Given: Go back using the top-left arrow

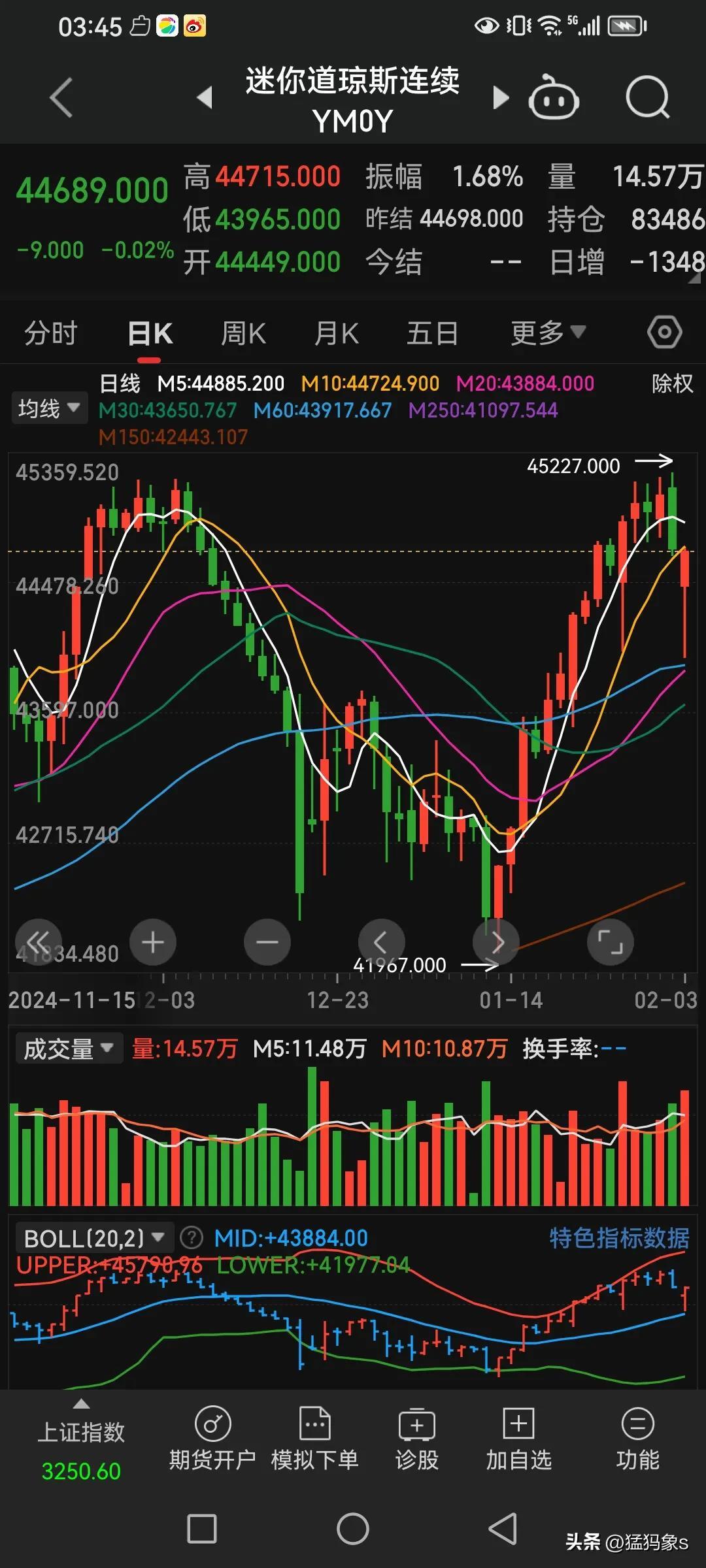Looking at the screenshot, I should pos(61,98).
